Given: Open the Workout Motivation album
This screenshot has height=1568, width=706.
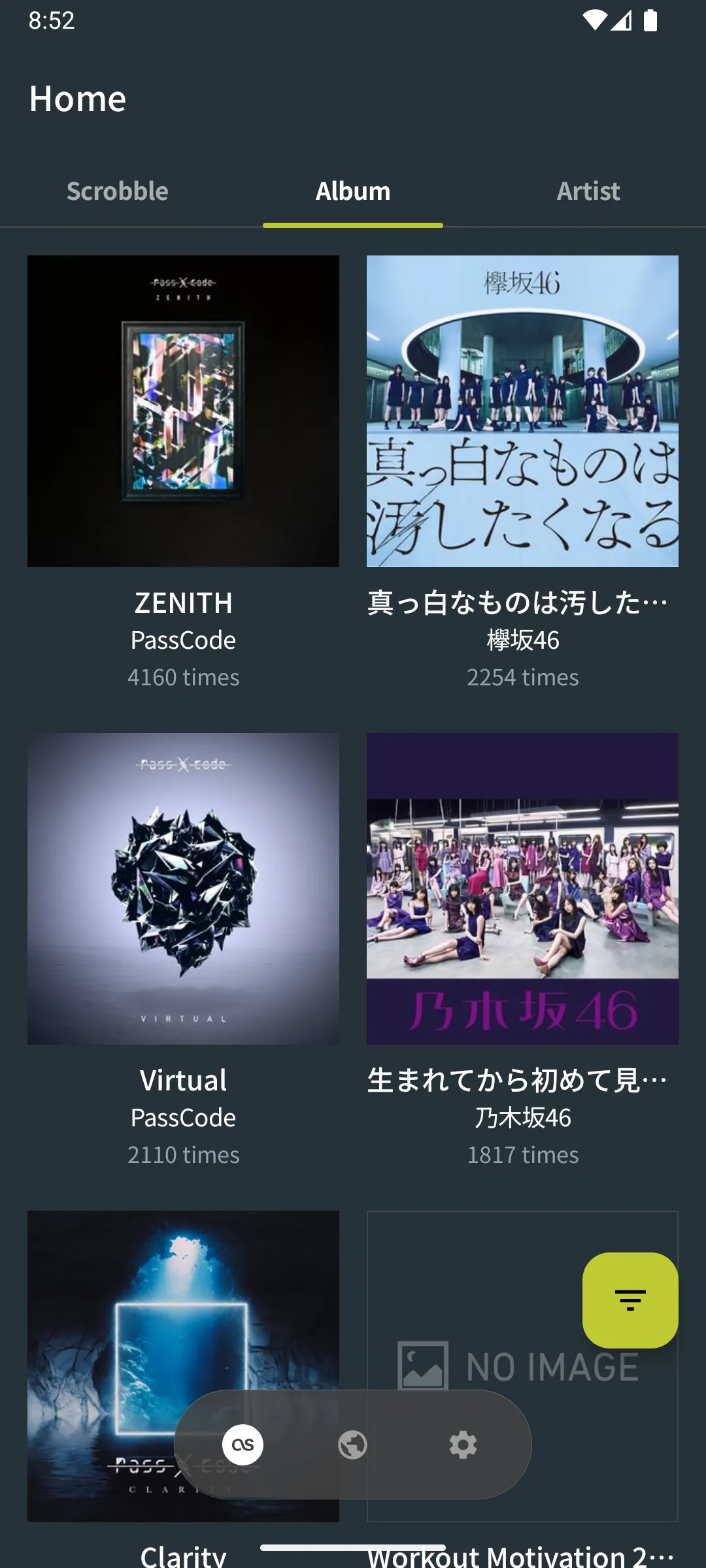Looking at the screenshot, I should 471,1281.
